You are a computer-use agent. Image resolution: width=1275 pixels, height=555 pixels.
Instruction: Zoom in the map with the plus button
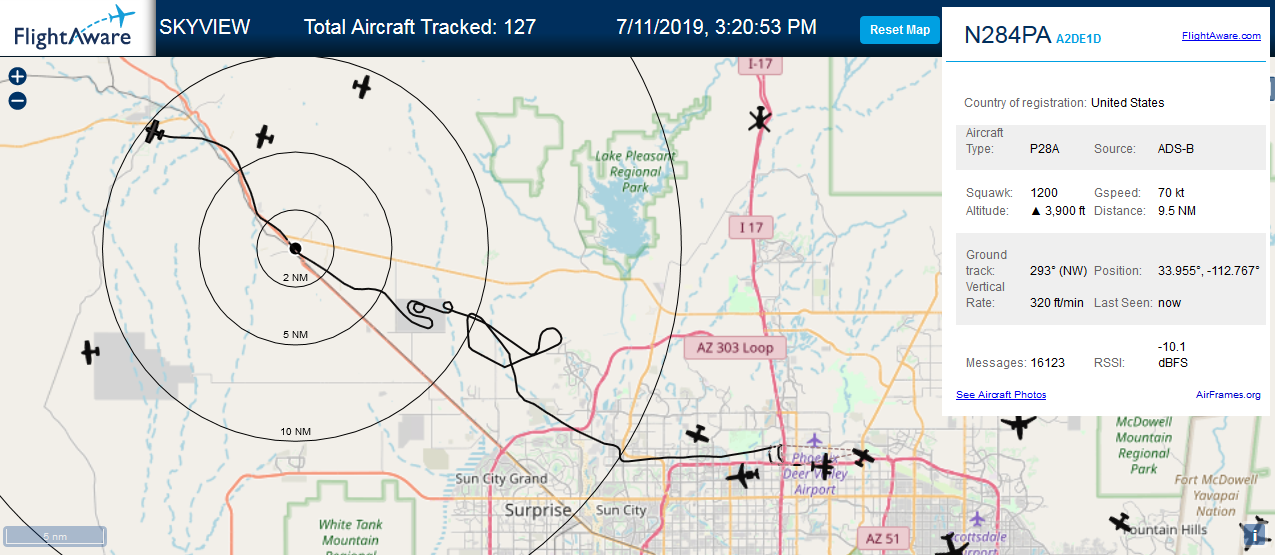click(x=17, y=77)
